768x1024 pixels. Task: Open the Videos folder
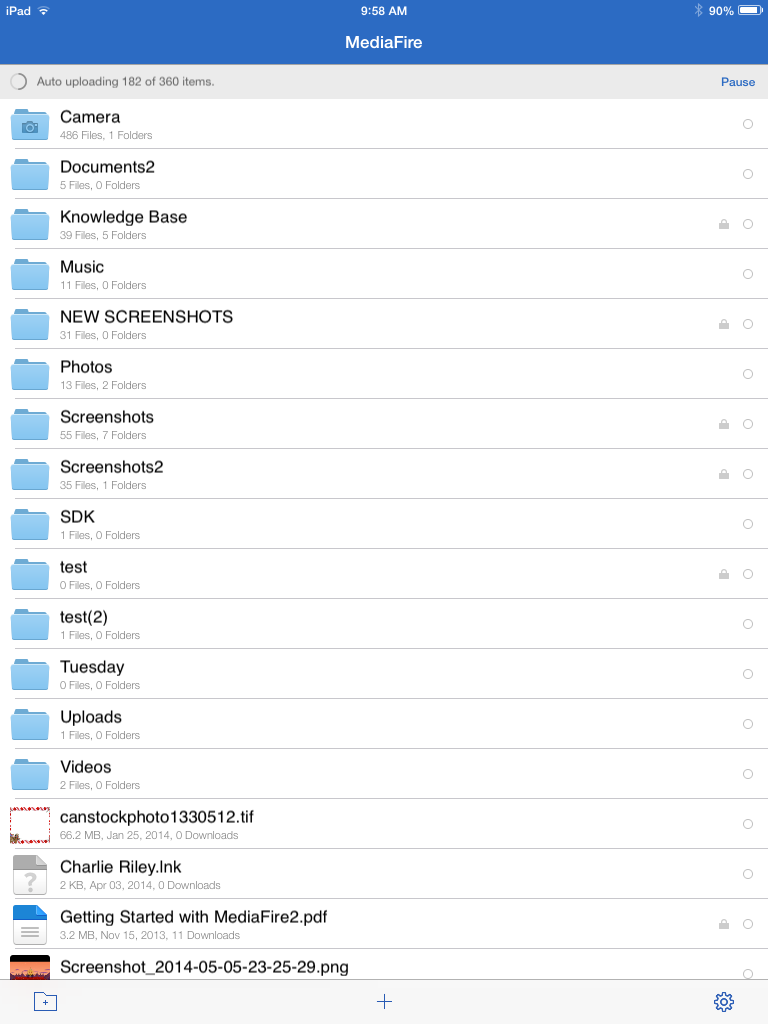pos(86,774)
